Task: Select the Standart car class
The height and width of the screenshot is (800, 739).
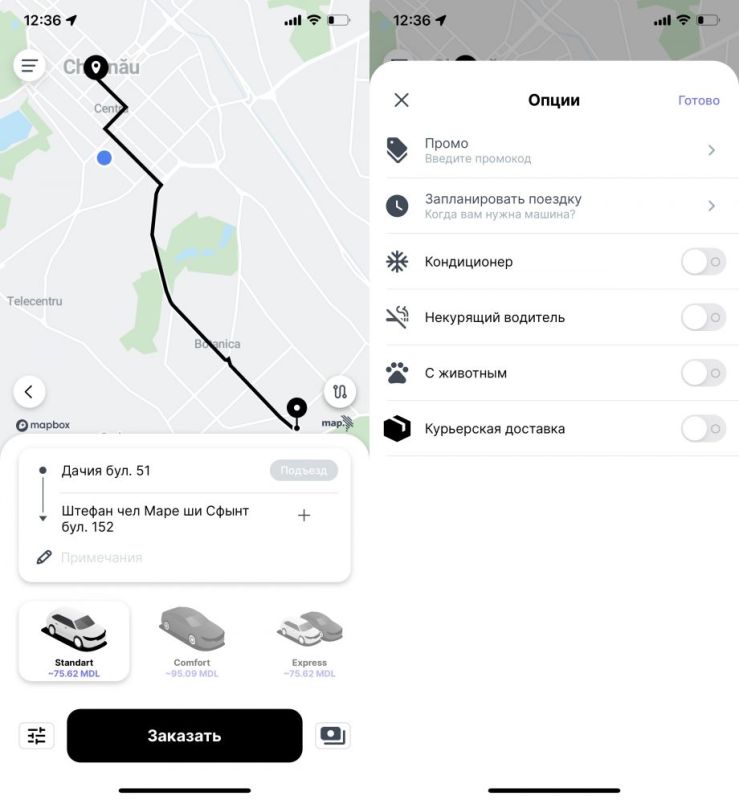Action: tap(74, 641)
